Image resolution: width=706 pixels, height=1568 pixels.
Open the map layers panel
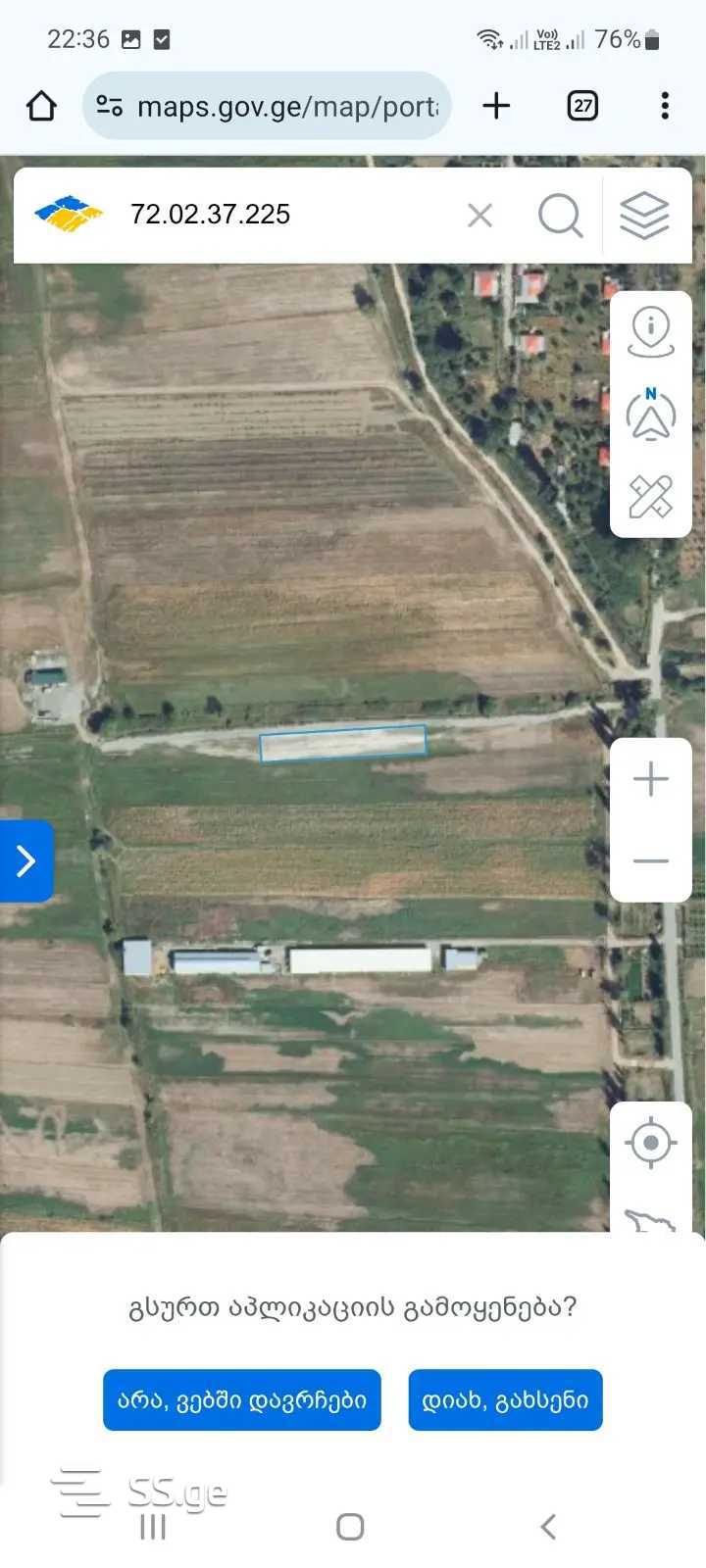click(644, 216)
